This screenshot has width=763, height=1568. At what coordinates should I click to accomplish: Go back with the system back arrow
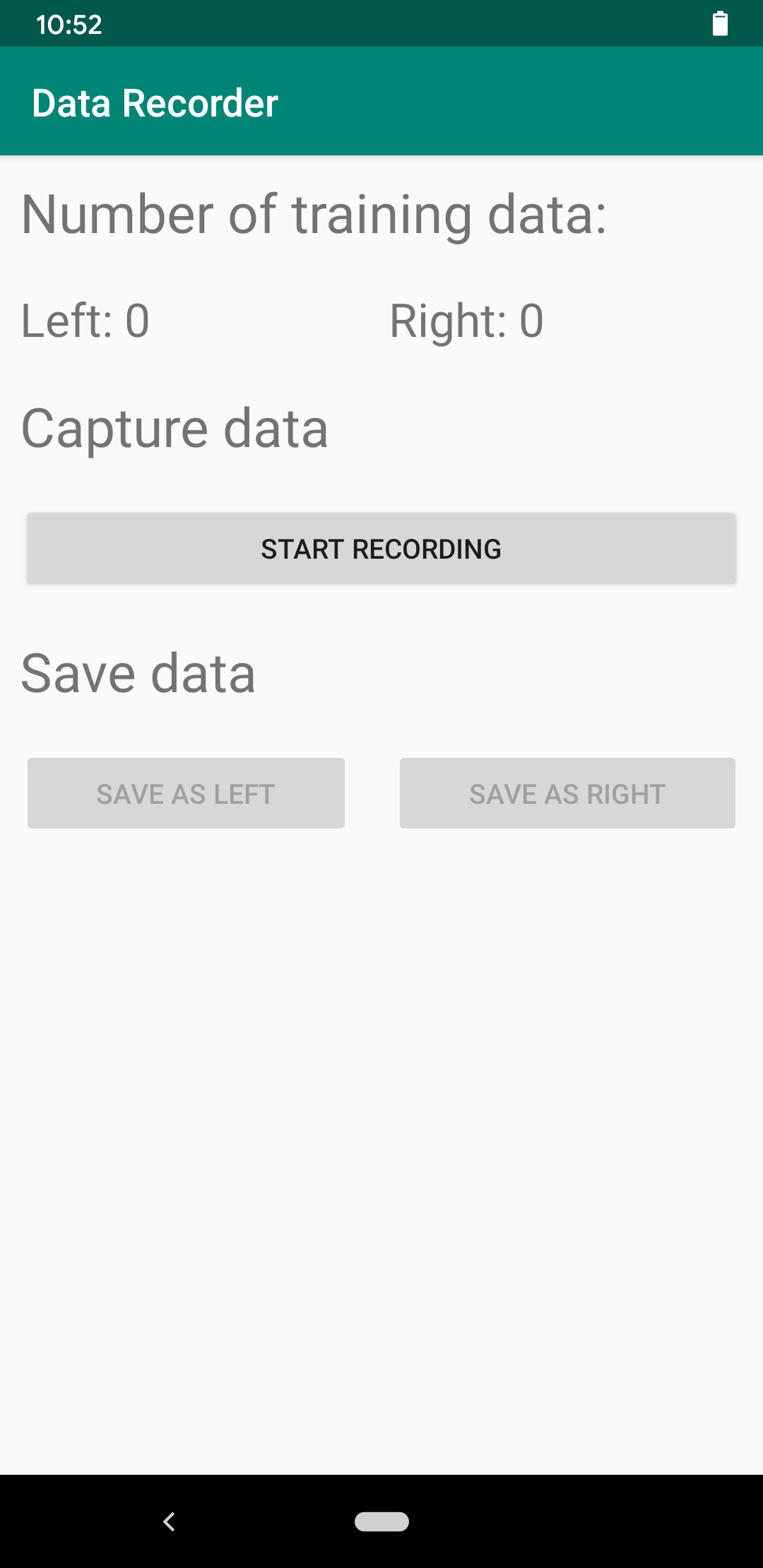(x=169, y=1521)
